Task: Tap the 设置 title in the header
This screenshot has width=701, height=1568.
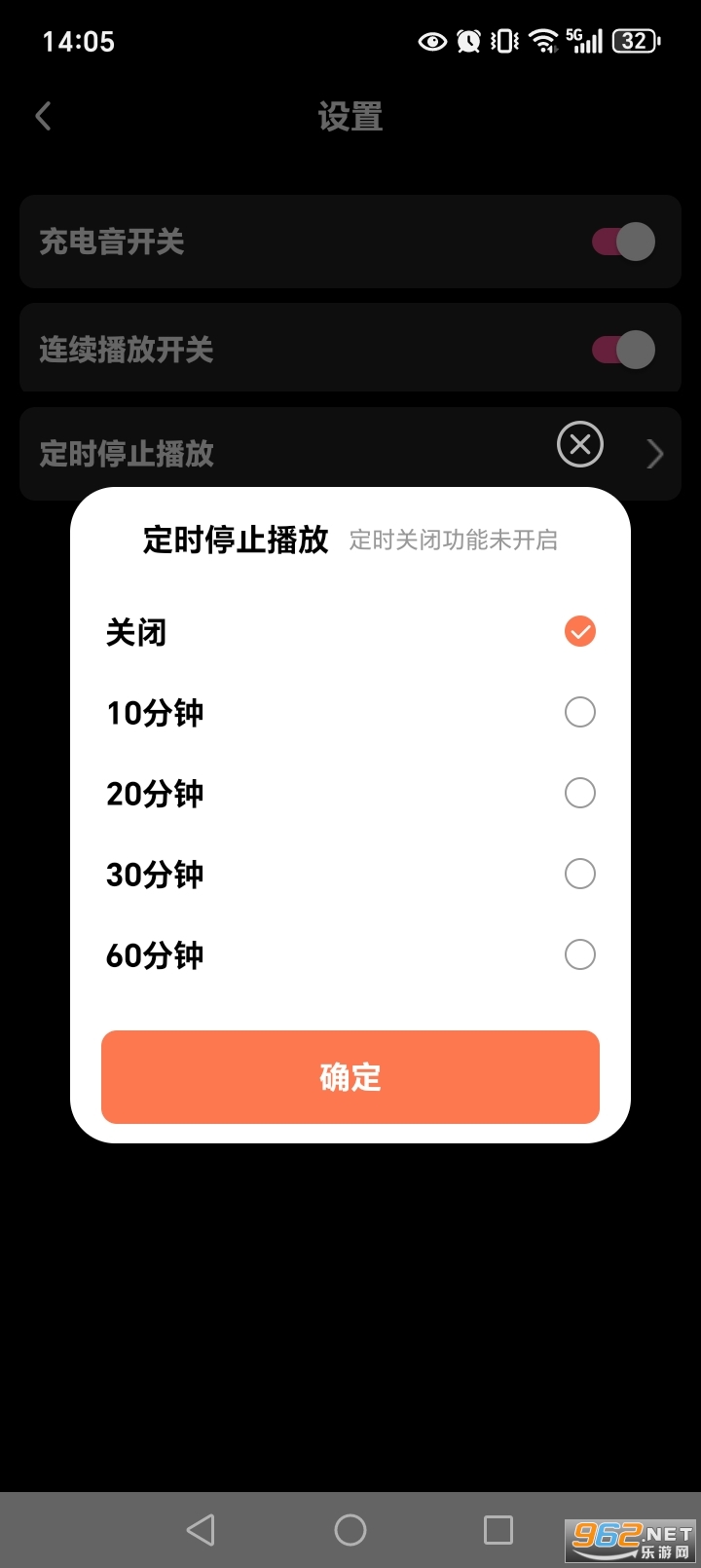Action: pyautogui.click(x=350, y=117)
